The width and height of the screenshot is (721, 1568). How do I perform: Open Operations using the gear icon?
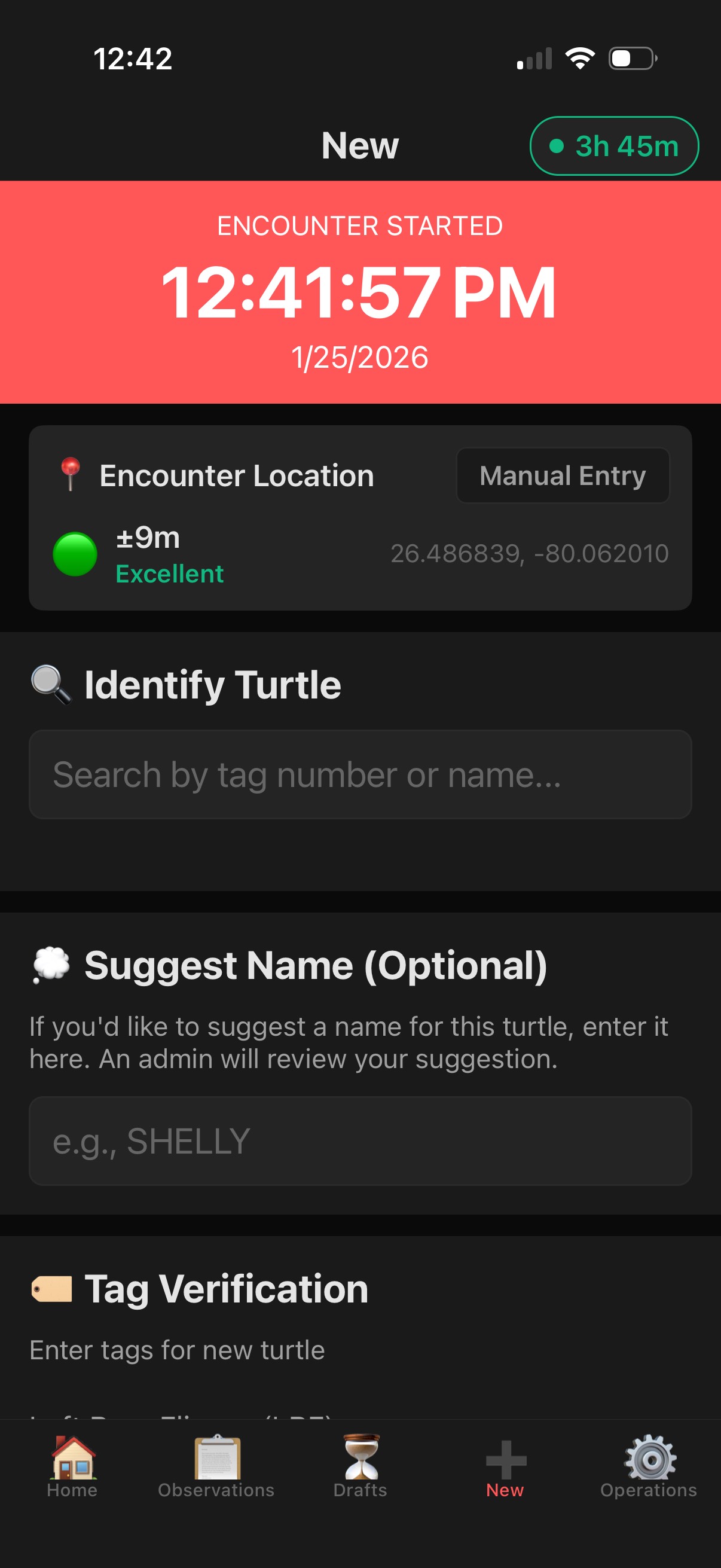648,1462
